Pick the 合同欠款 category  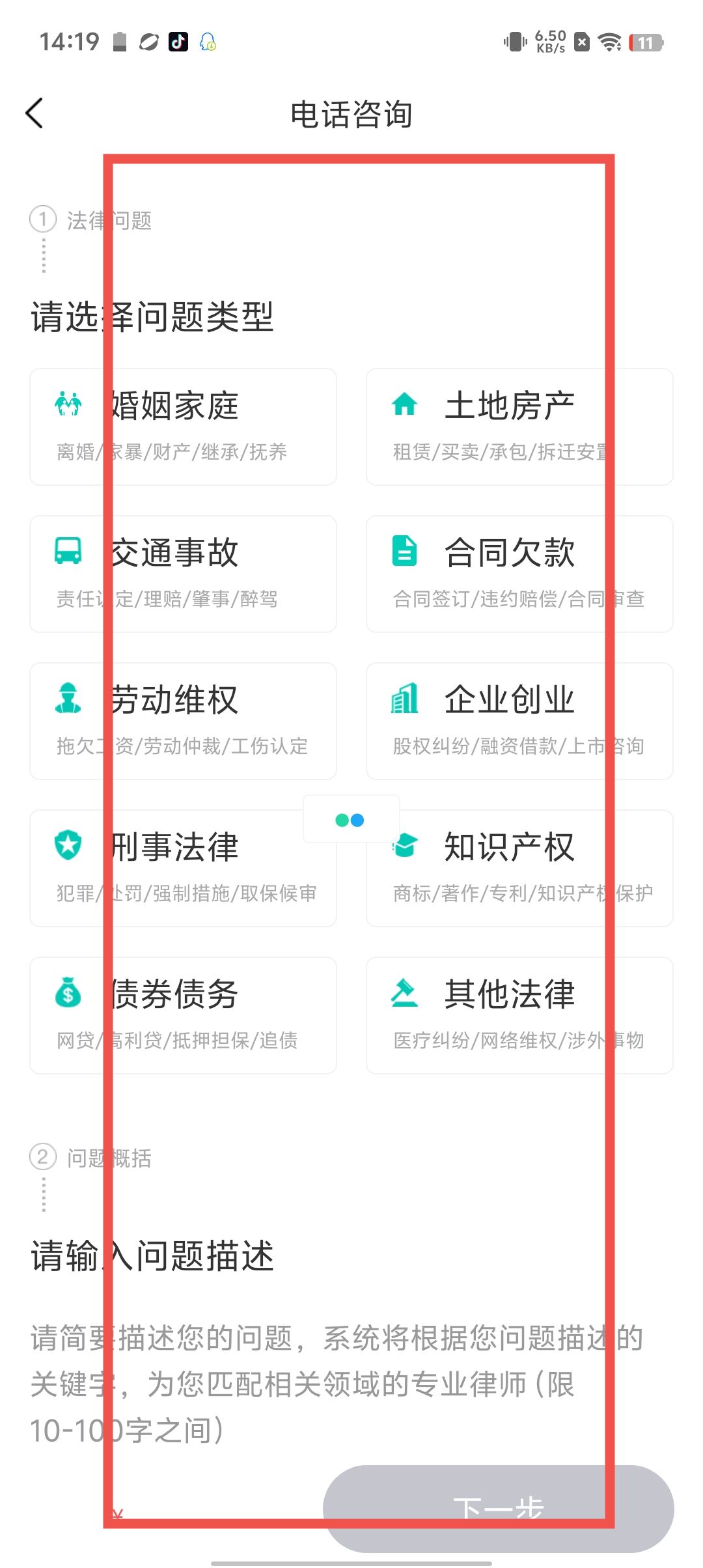click(519, 574)
